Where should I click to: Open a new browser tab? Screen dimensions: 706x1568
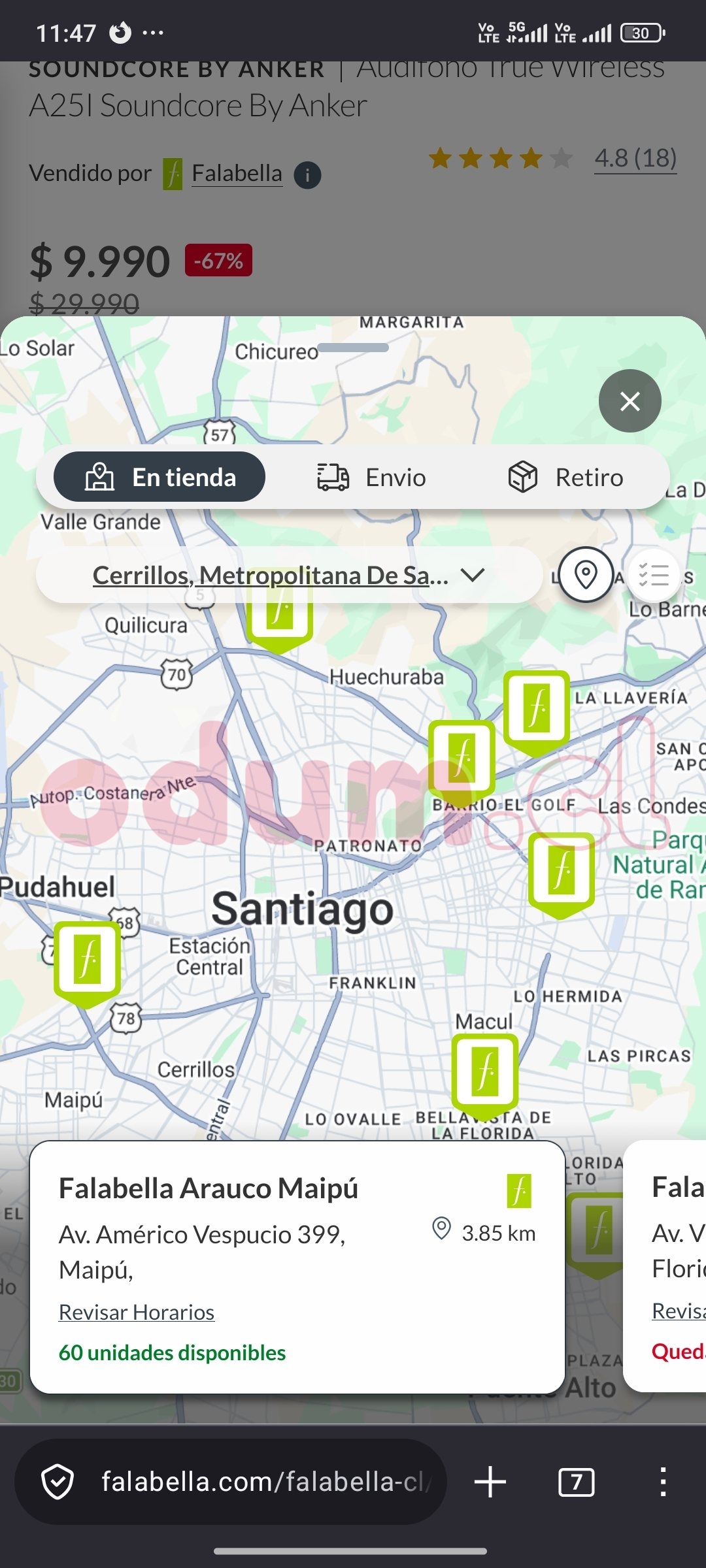tap(490, 1482)
